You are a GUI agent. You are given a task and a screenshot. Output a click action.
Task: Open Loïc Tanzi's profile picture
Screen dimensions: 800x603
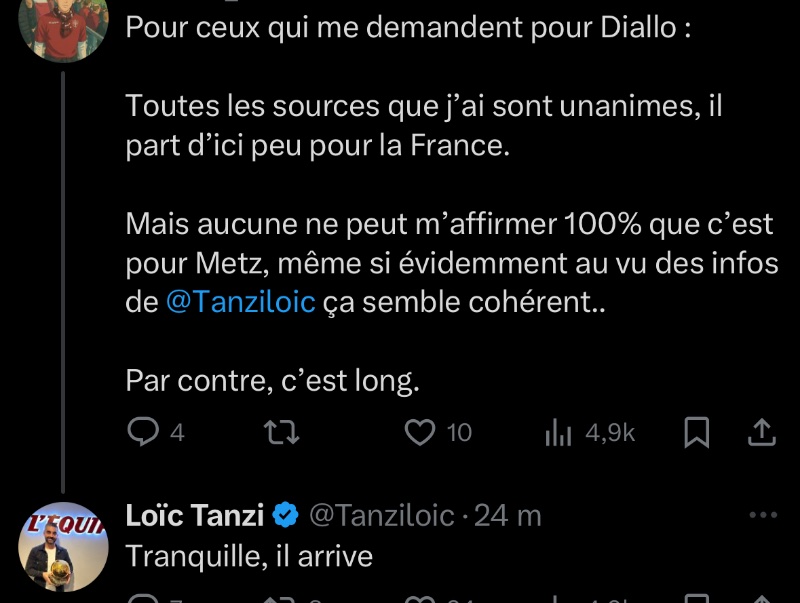[x=64, y=546]
